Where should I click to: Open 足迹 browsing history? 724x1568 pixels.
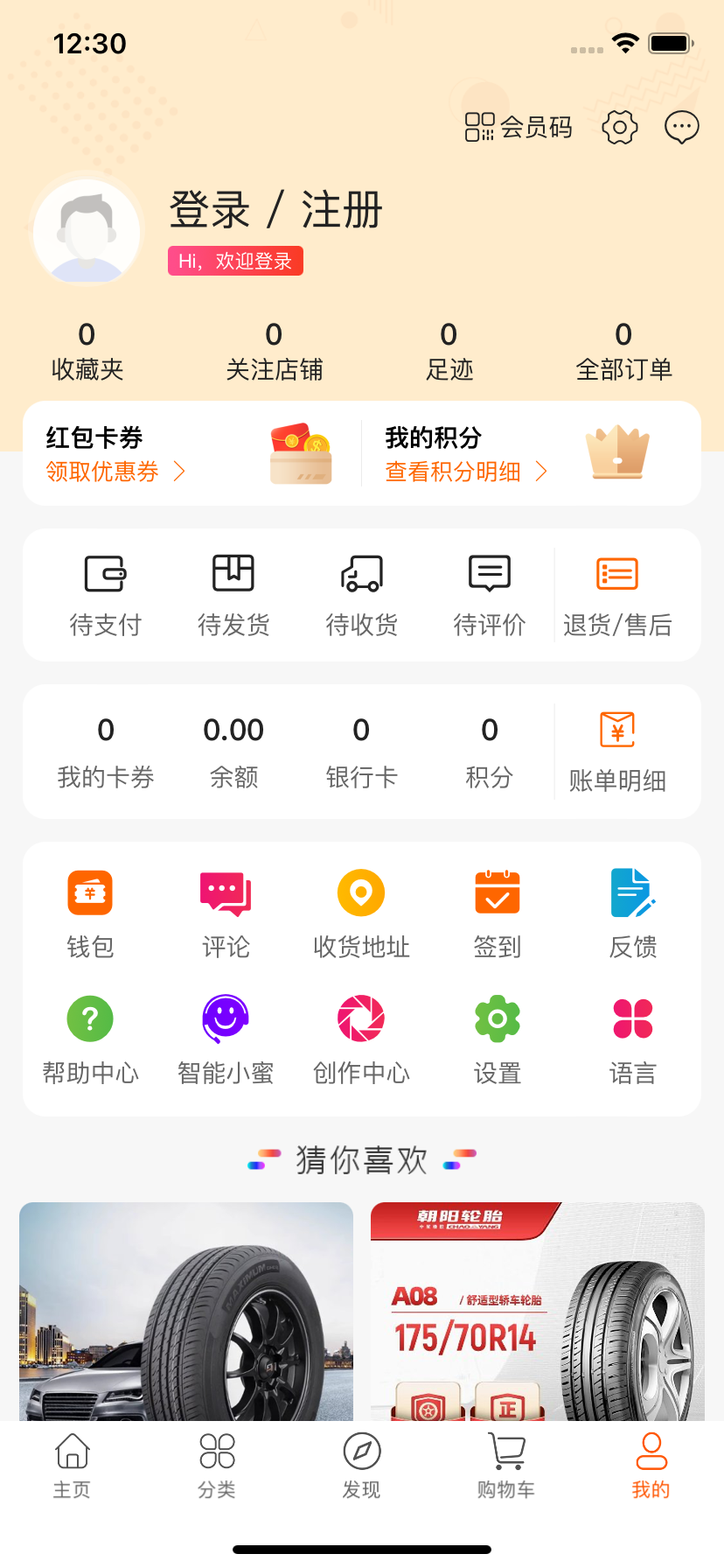point(448,348)
